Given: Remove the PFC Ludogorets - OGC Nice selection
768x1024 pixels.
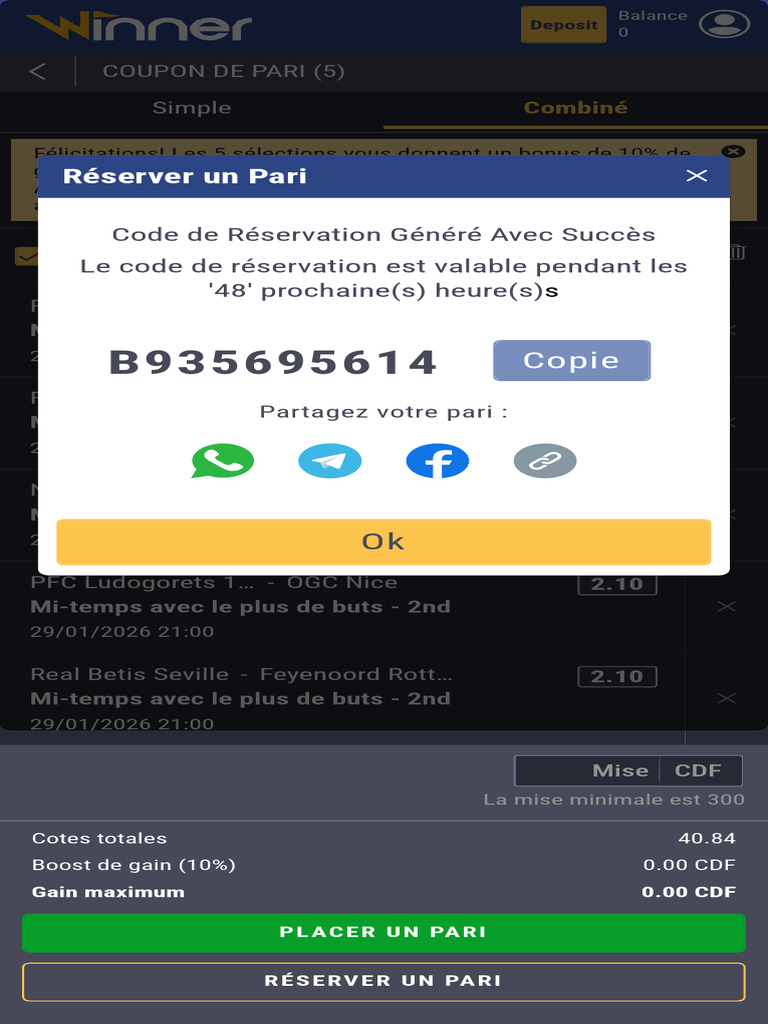Looking at the screenshot, I should coord(726,607).
